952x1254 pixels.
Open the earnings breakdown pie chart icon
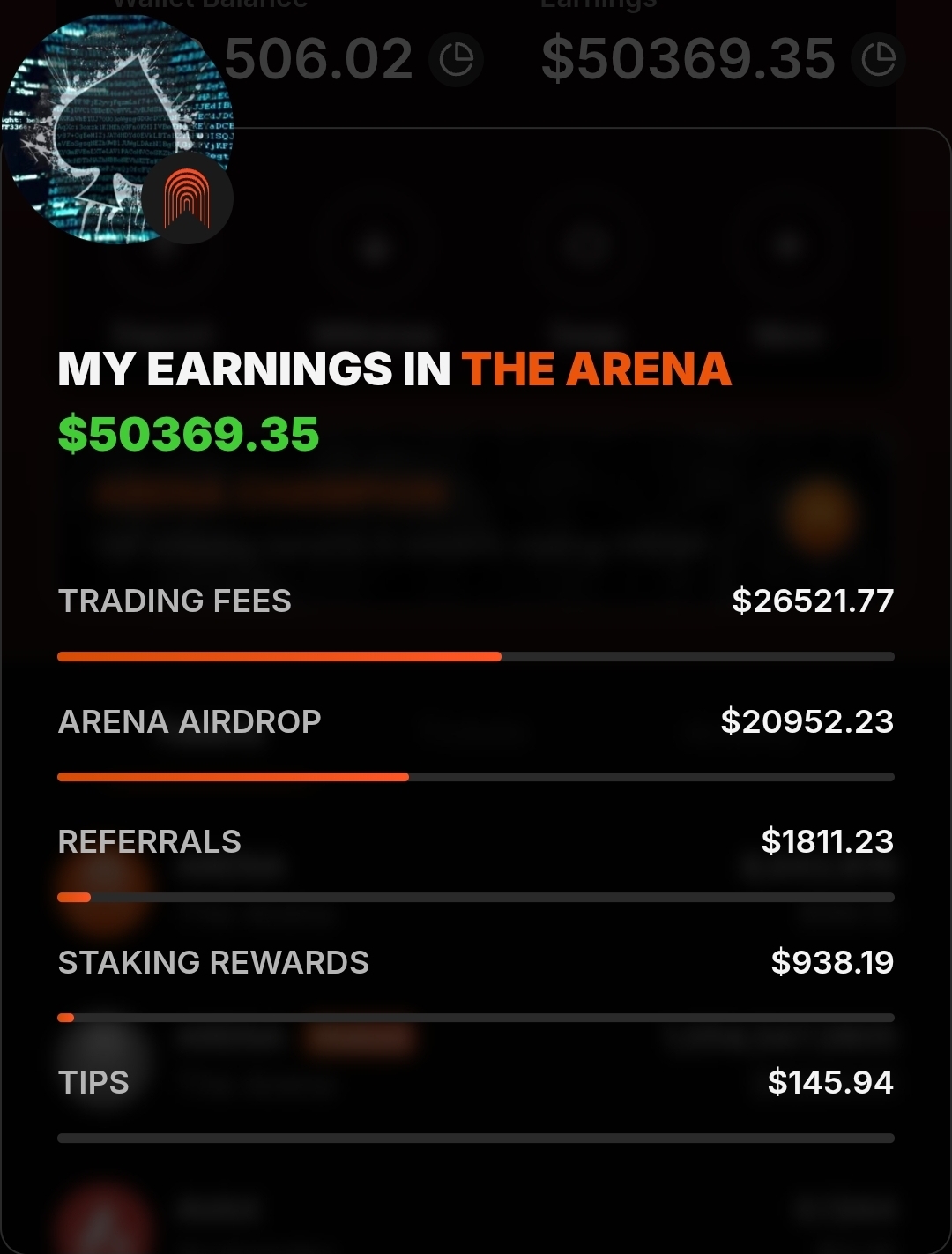(x=878, y=59)
